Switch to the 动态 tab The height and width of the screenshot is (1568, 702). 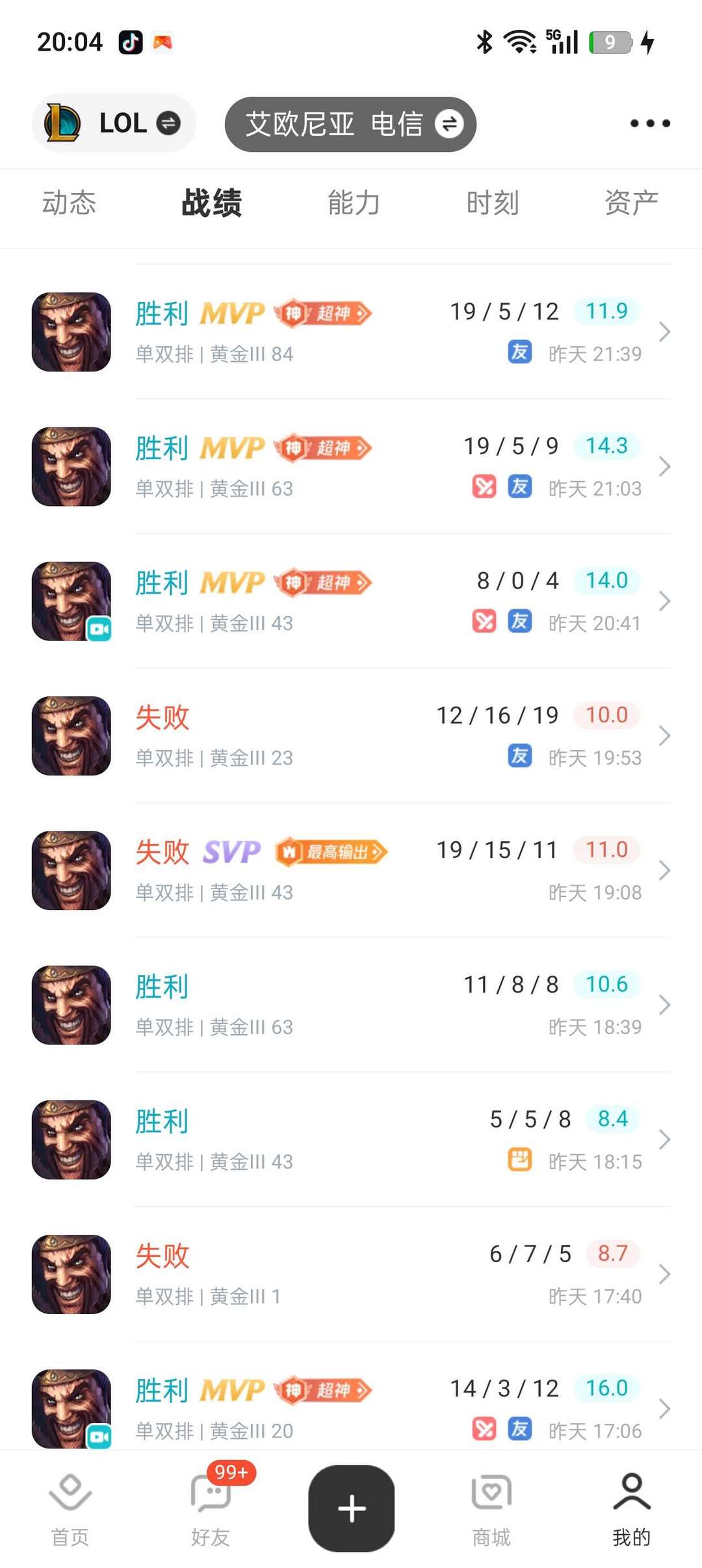[69, 203]
